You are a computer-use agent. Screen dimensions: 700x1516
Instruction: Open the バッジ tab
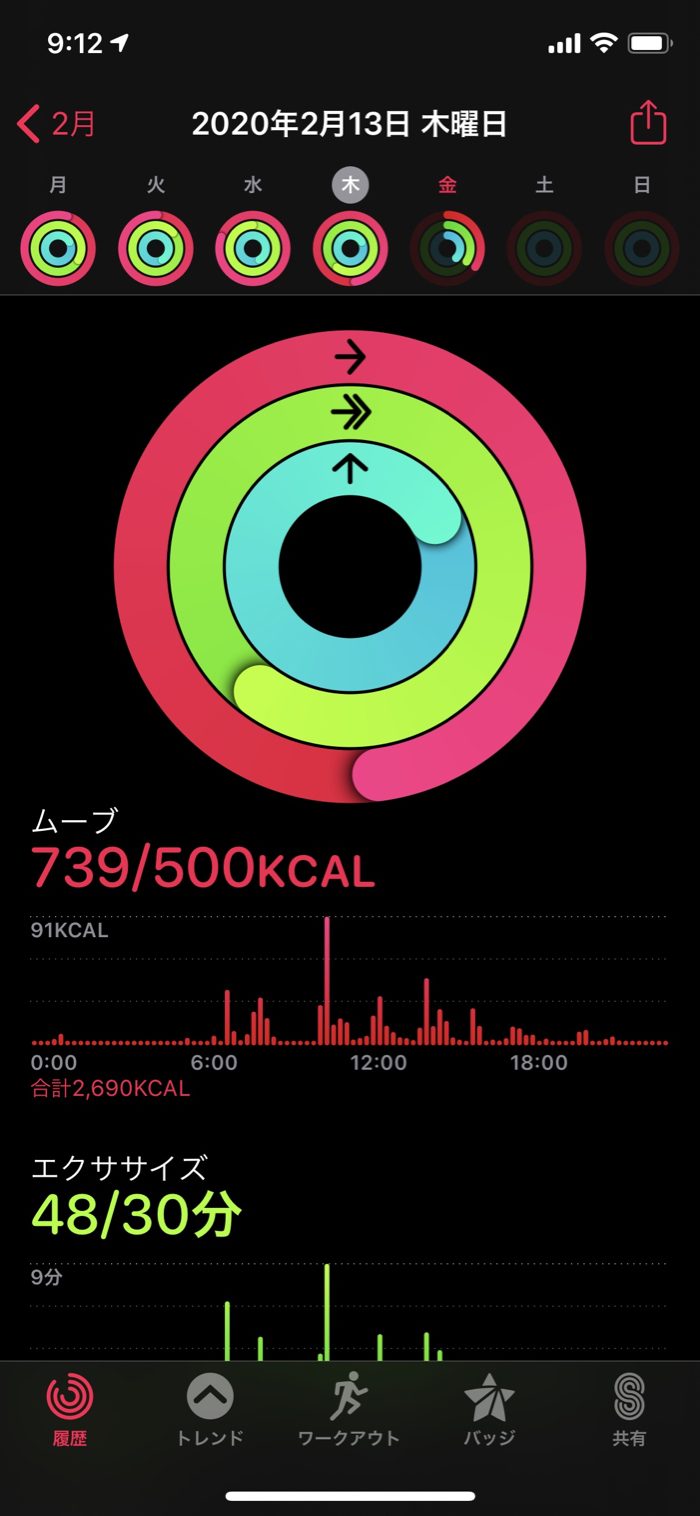pyautogui.click(x=489, y=1410)
